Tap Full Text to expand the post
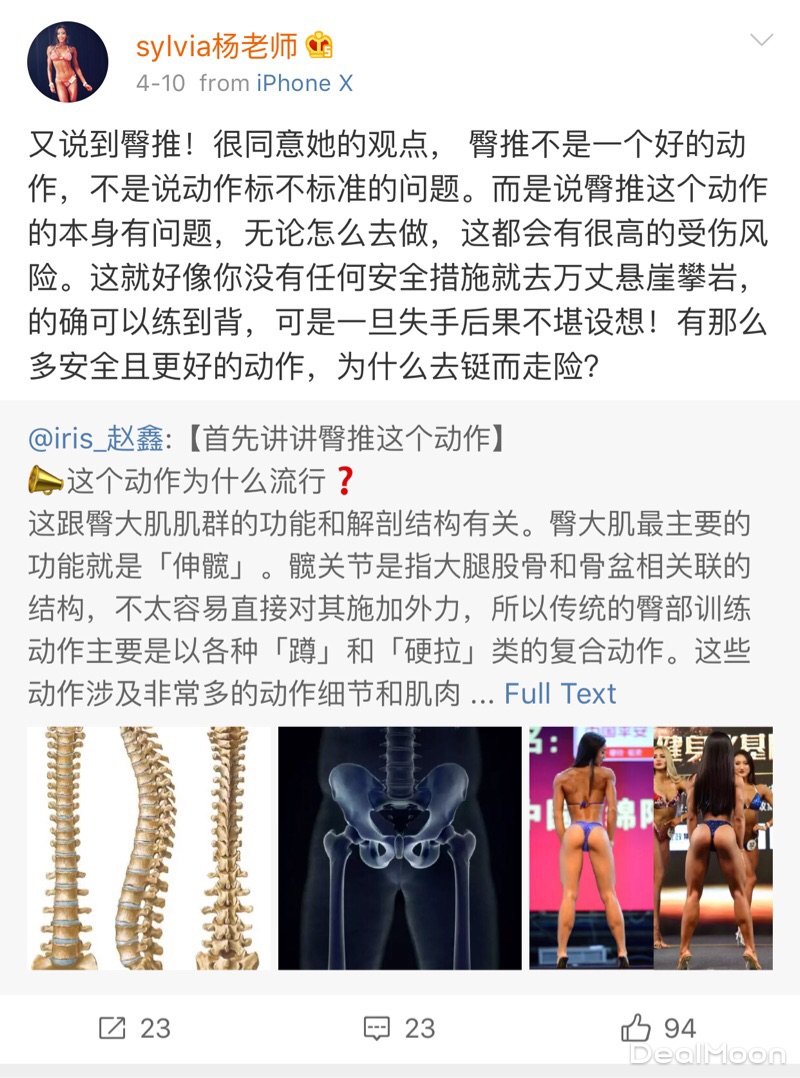 click(x=560, y=693)
